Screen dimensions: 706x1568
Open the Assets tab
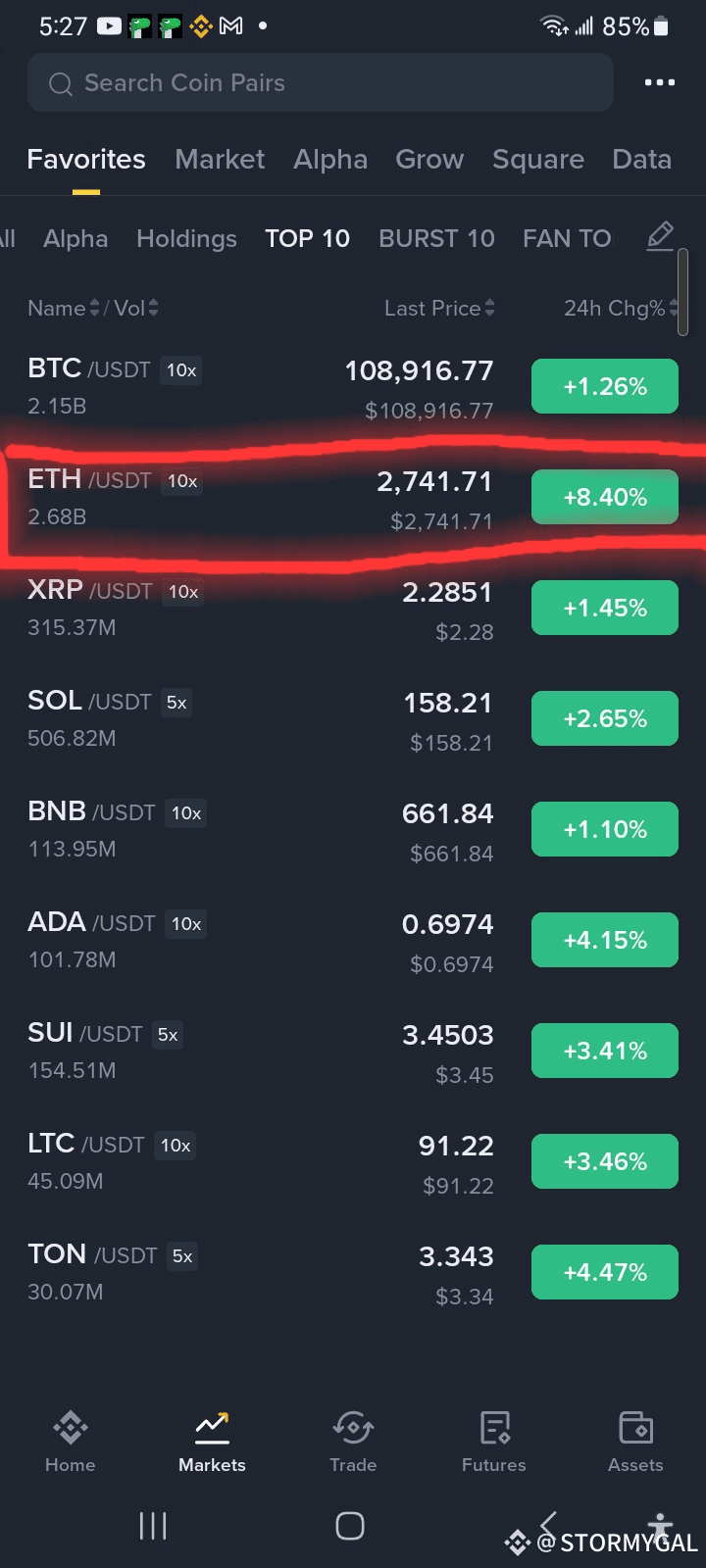635,1442
